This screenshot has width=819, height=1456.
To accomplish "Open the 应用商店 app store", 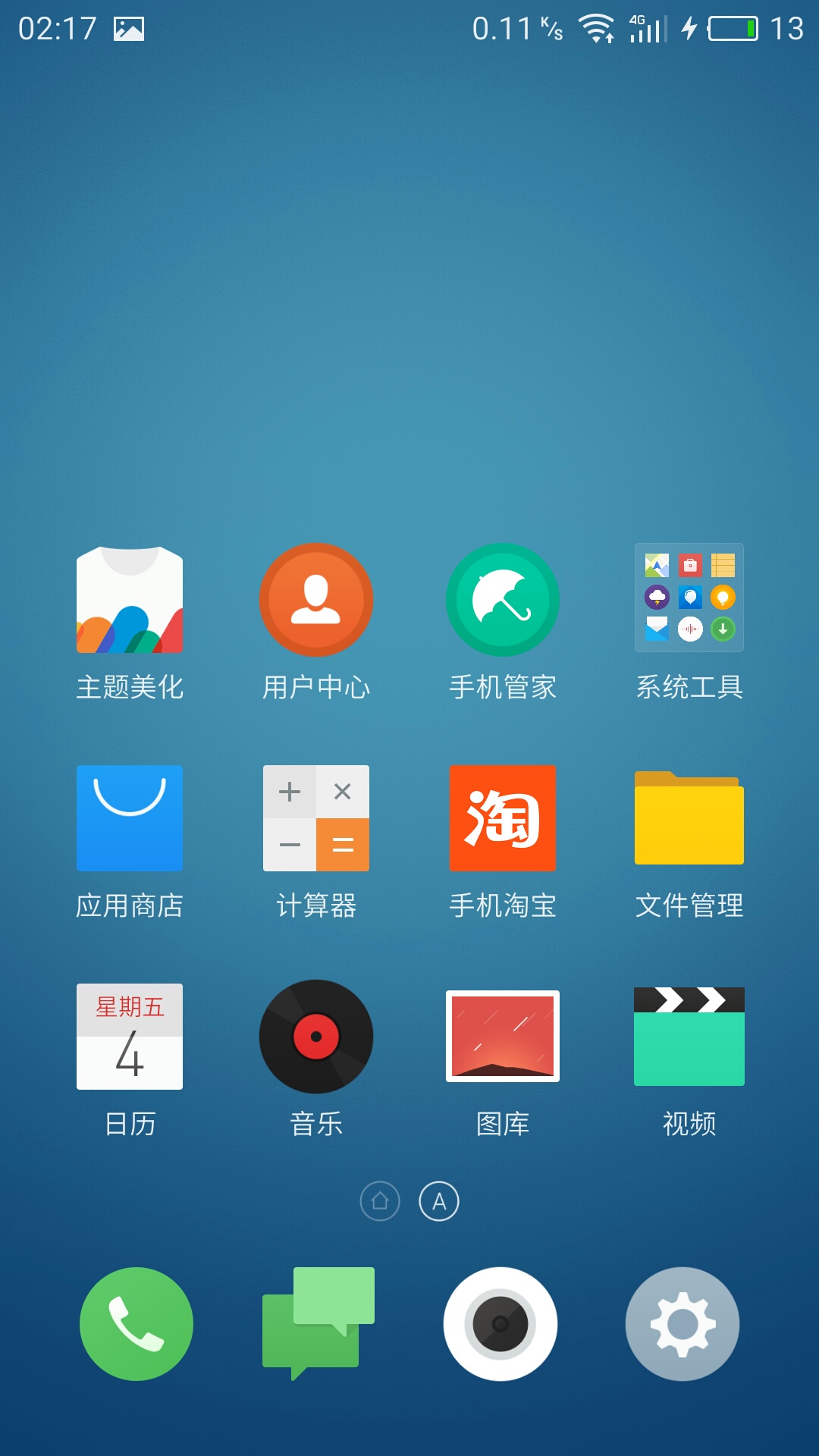I will 130,818.
